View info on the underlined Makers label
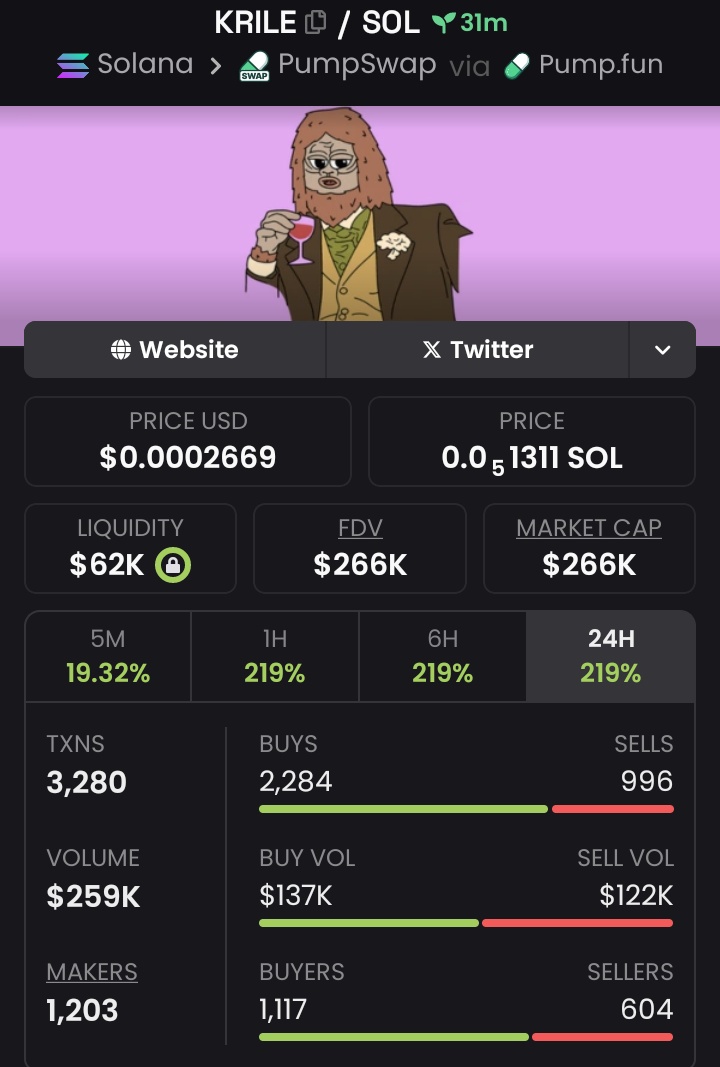Viewport: 720px width, 1067px height. click(x=92, y=972)
